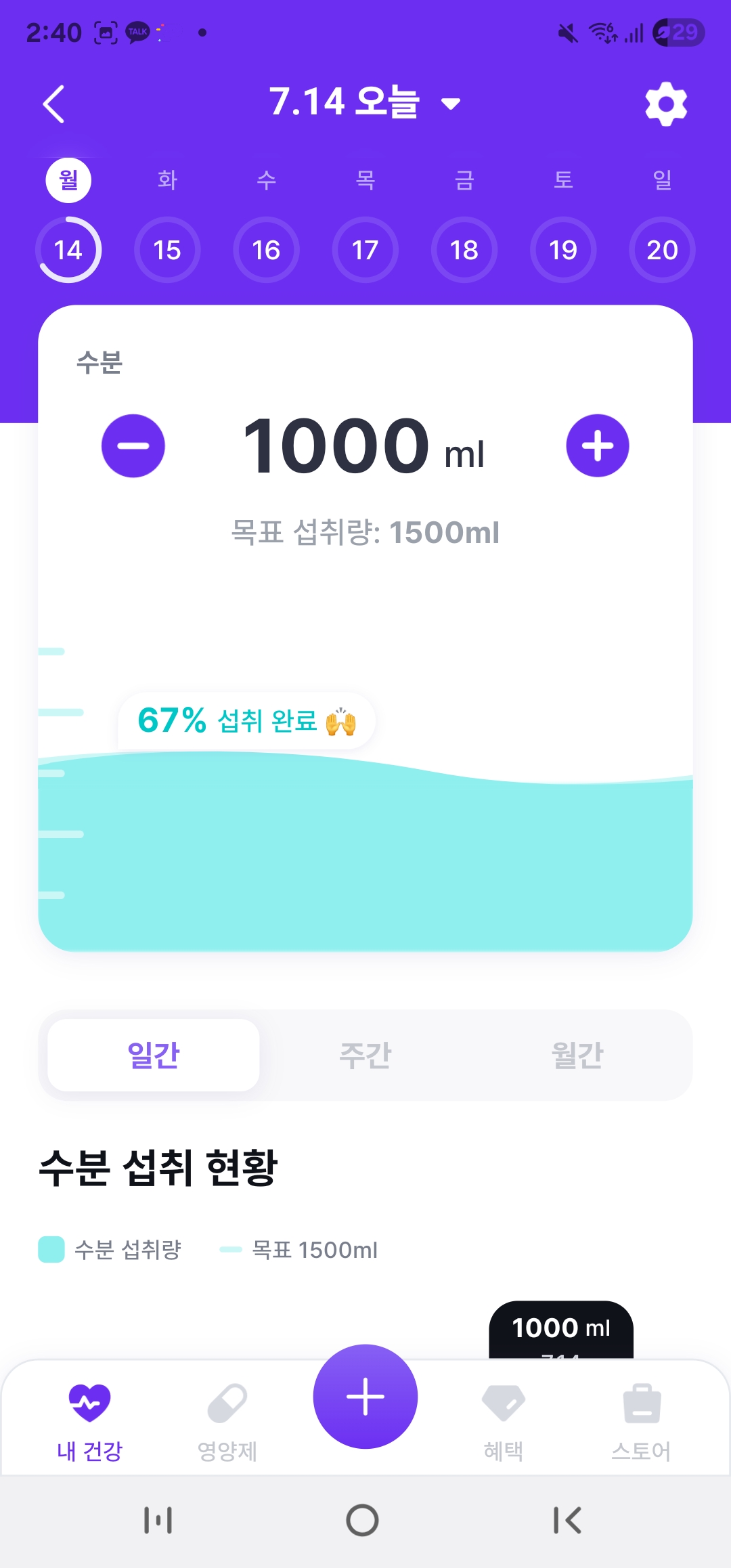The image size is (731, 1568).
Task: Tap the center add floating button
Action: 365,1396
